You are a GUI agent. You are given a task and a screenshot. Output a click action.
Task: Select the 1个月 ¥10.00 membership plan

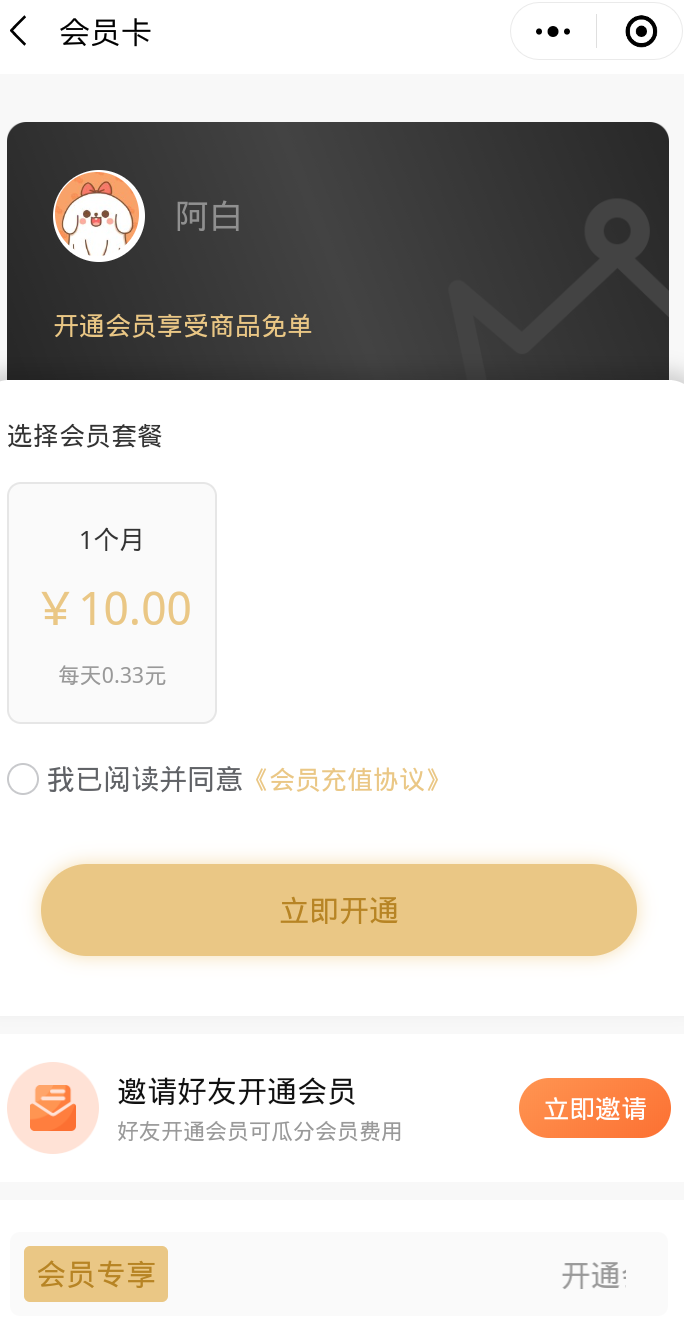pyautogui.click(x=112, y=603)
